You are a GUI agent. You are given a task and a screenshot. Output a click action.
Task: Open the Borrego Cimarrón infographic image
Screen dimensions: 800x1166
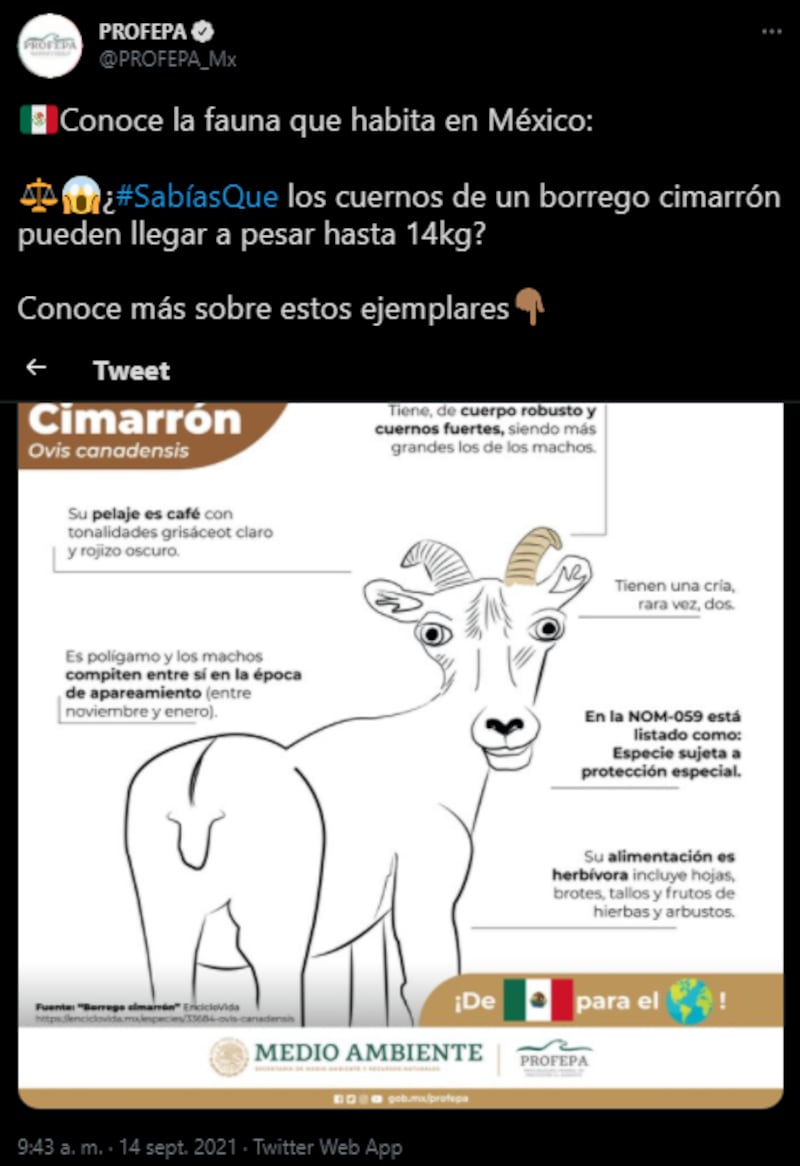400,750
